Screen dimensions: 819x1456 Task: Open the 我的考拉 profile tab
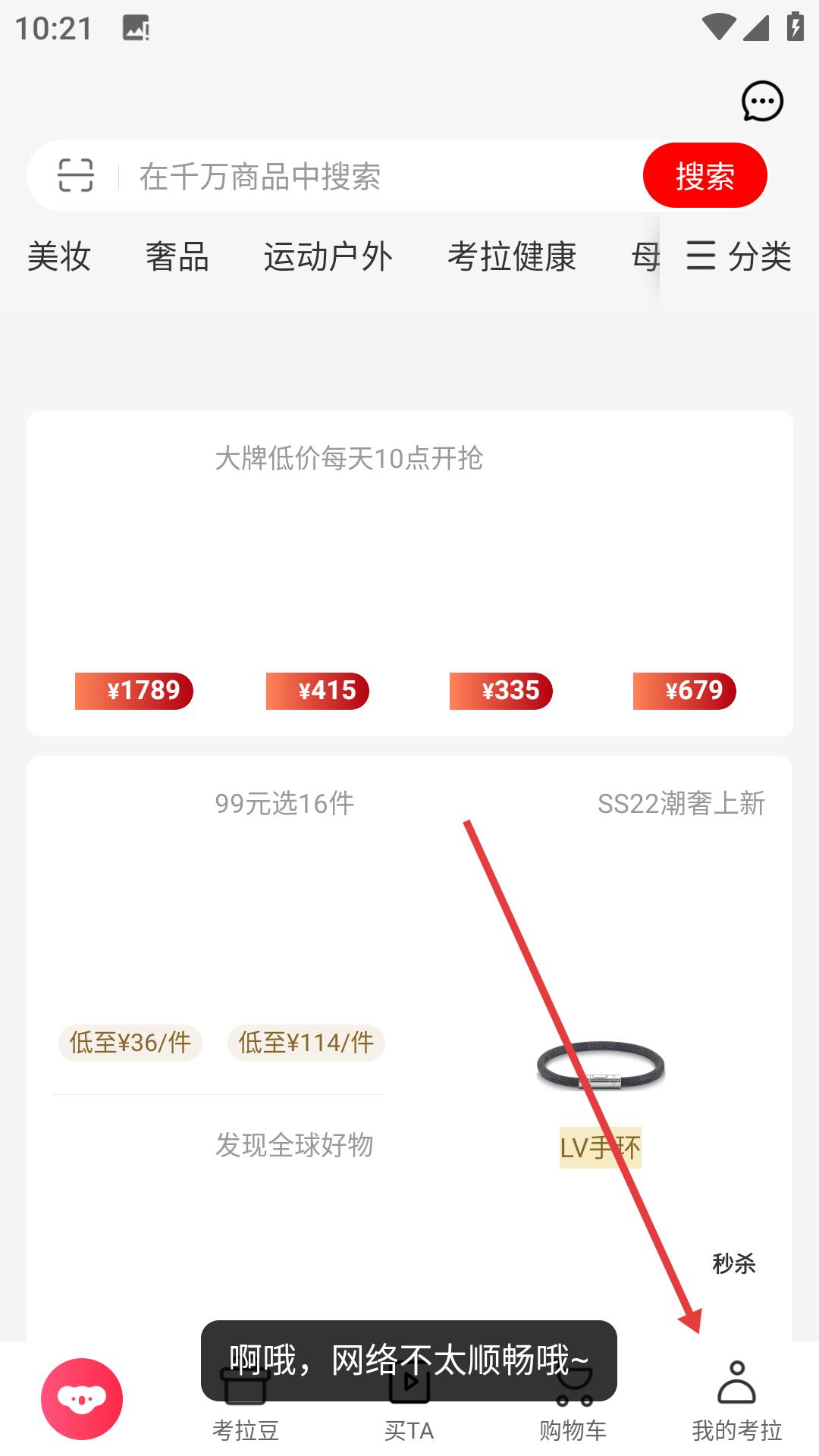(x=736, y=1401)
